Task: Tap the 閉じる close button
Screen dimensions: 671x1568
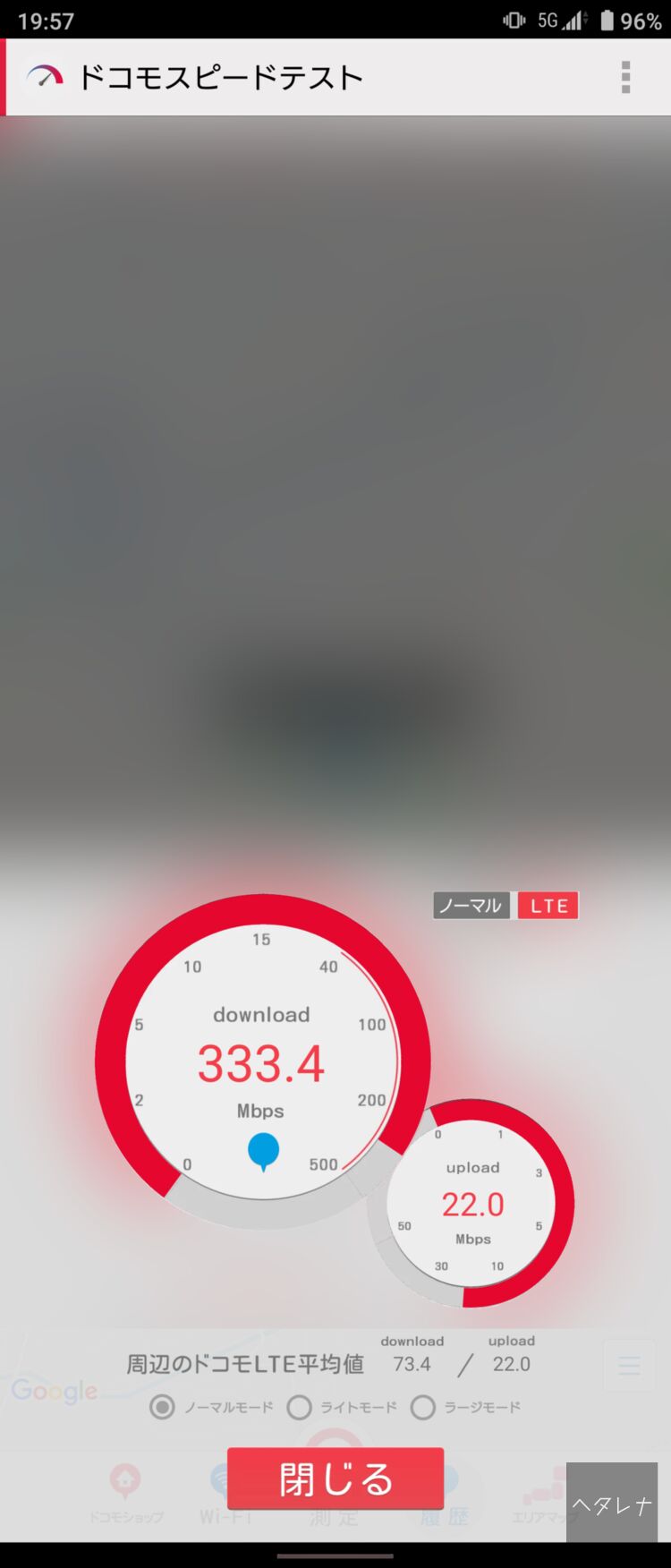Action: pyautogui.click(x=335, y=1479)
